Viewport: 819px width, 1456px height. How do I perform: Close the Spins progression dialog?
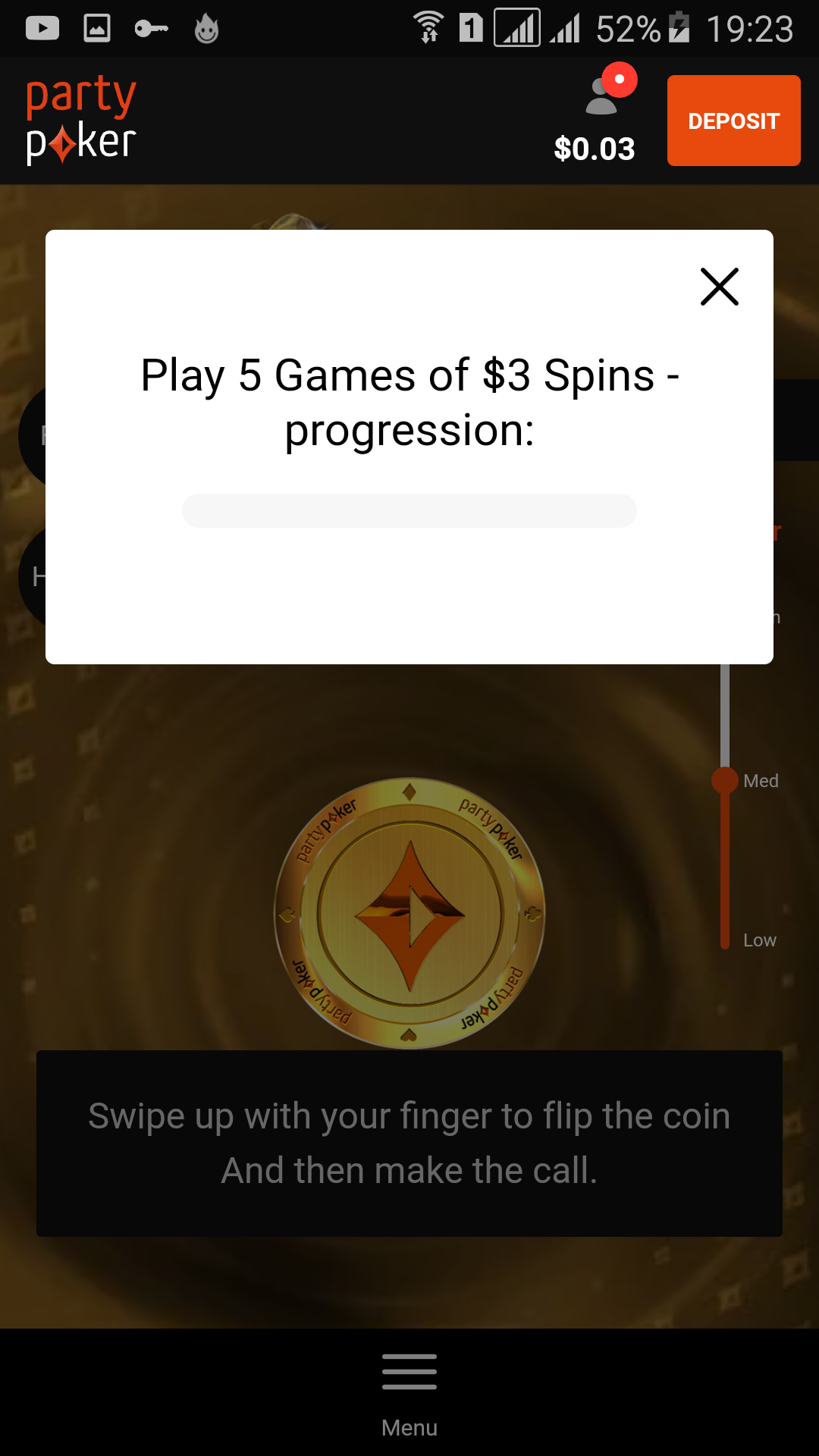tap(719, 287)
